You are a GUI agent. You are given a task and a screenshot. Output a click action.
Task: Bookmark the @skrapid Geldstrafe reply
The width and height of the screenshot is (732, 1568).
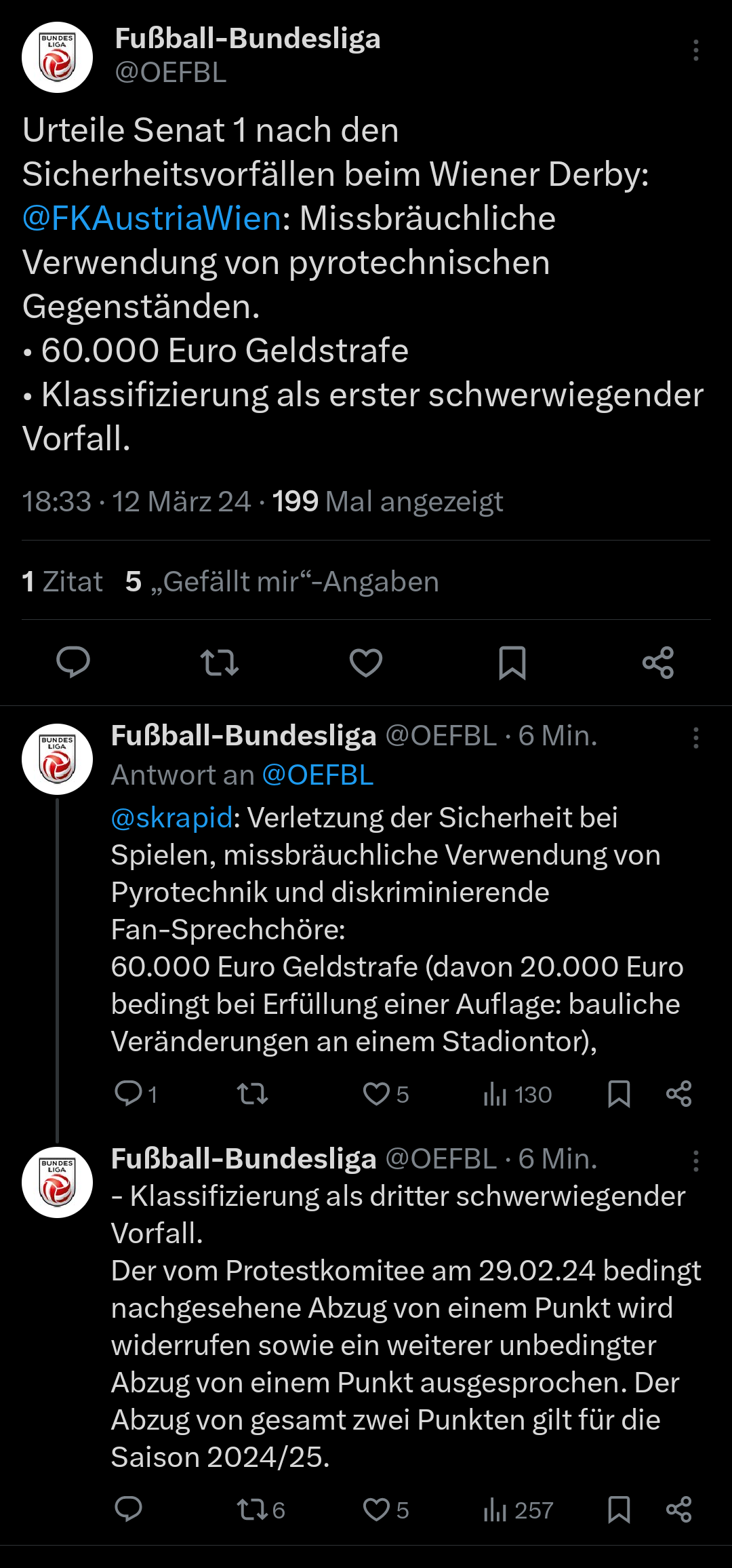pos(619,1094)
